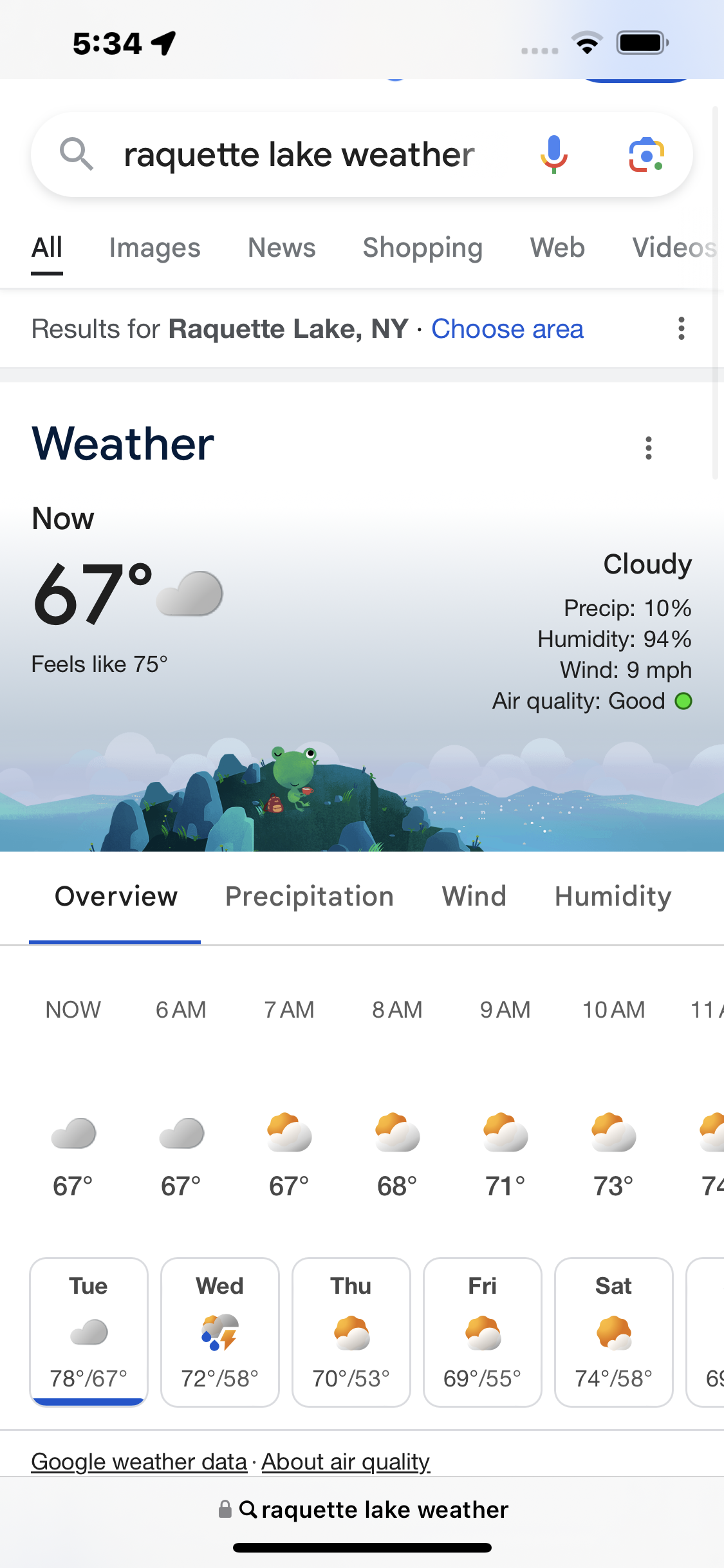
Task: Switch to the Precipitation tab
Action: pos(310,897)
